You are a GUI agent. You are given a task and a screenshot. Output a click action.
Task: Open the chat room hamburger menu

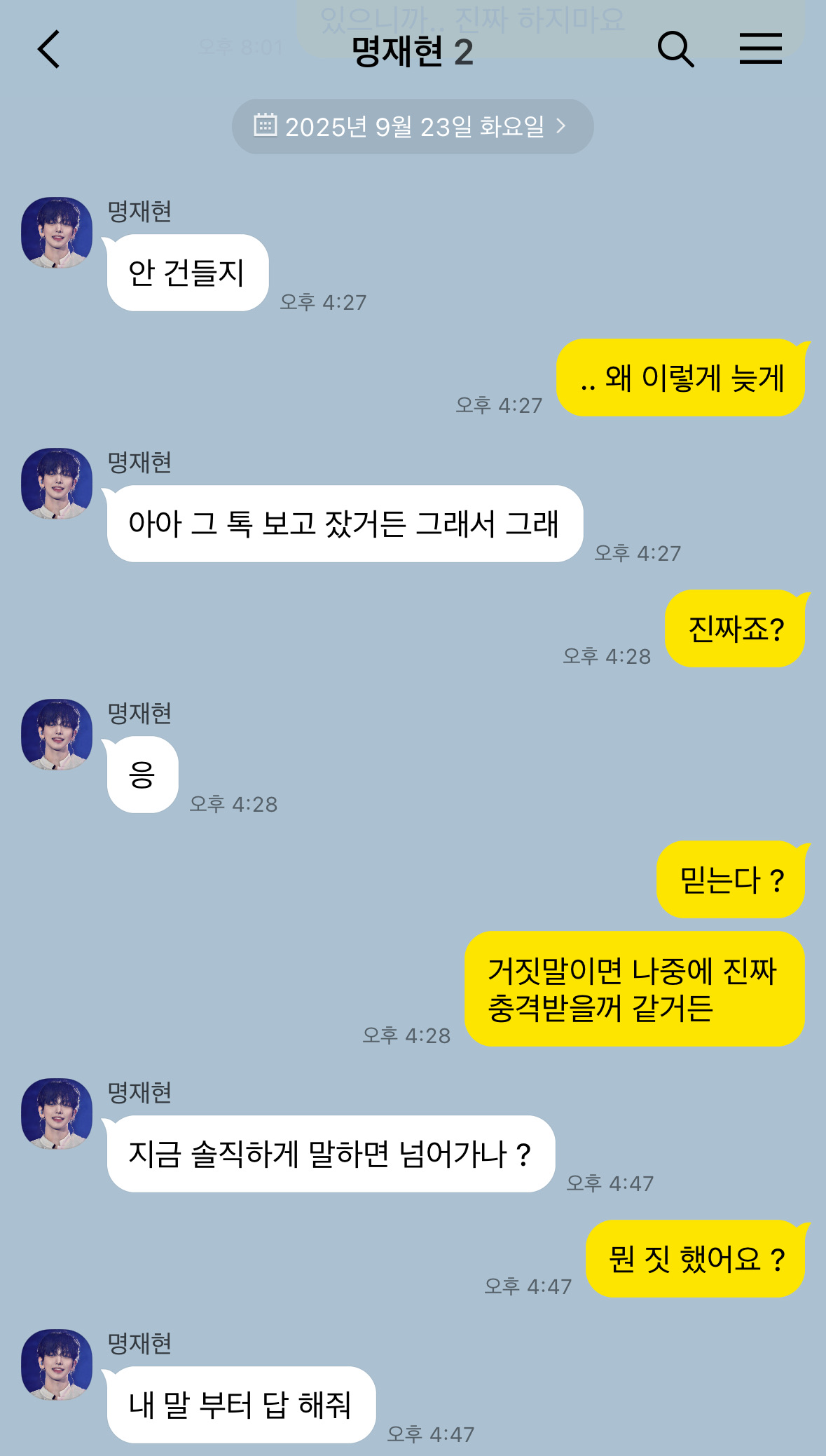[x=760, y=49]
